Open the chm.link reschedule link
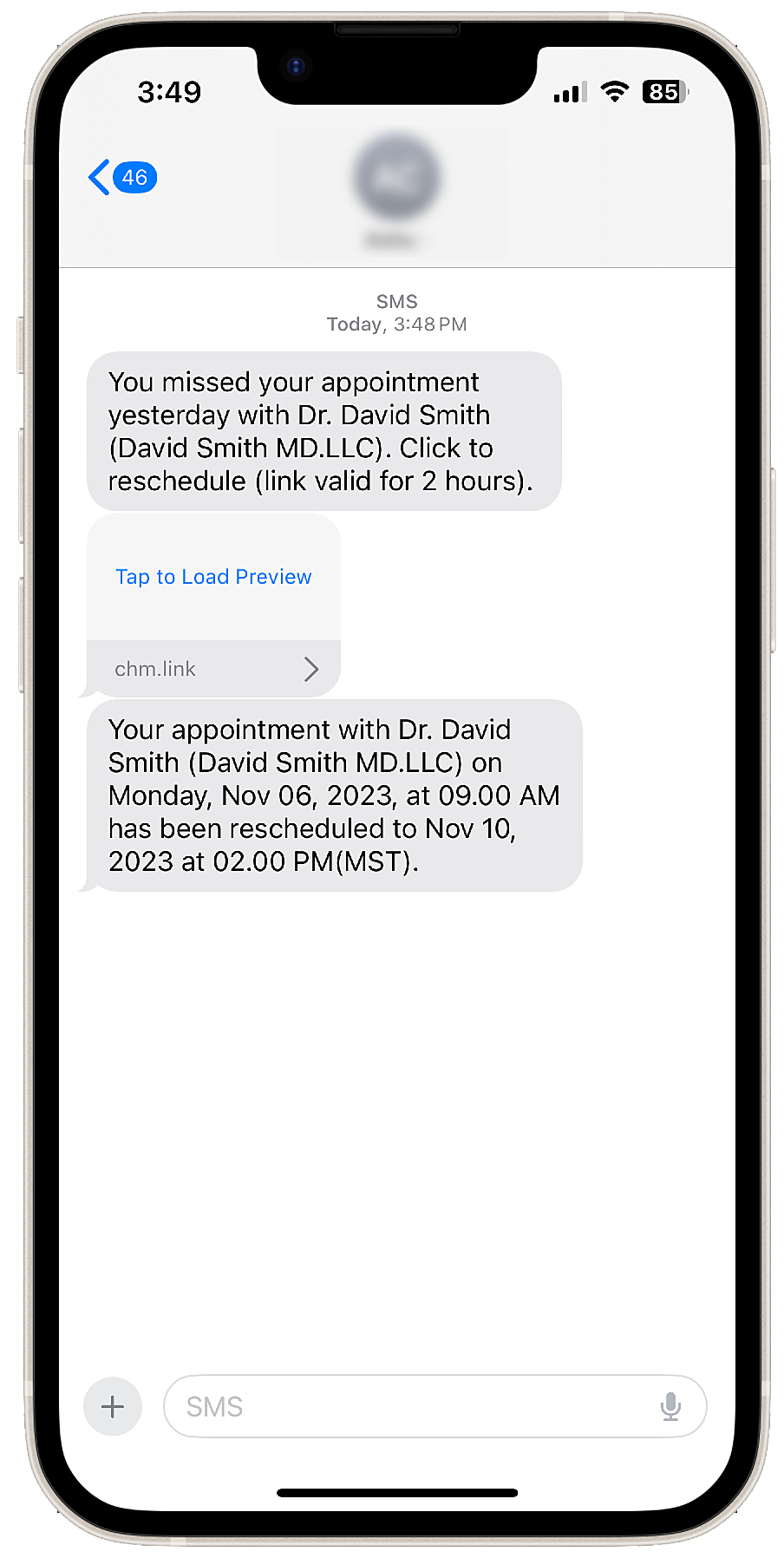The image size is (784, 1558). pos(213,669)
